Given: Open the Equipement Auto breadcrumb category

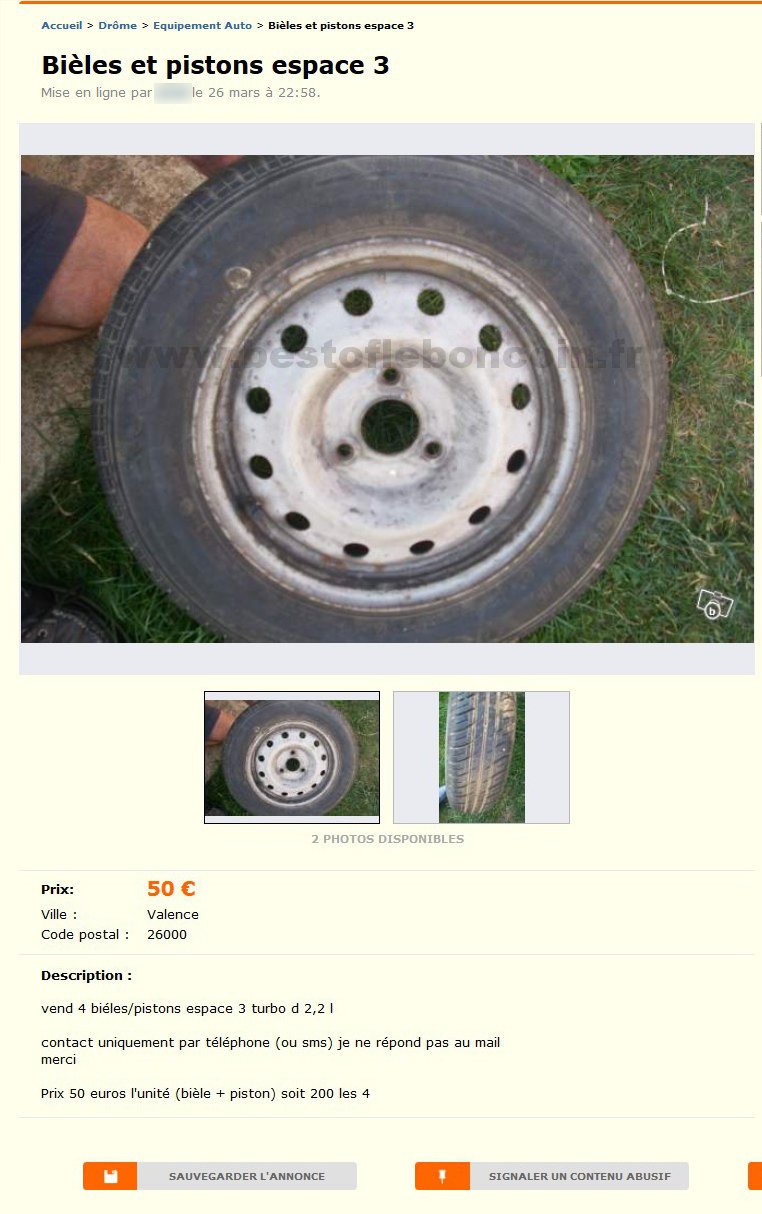Looking at the screenshot, I should coord(202,25).
